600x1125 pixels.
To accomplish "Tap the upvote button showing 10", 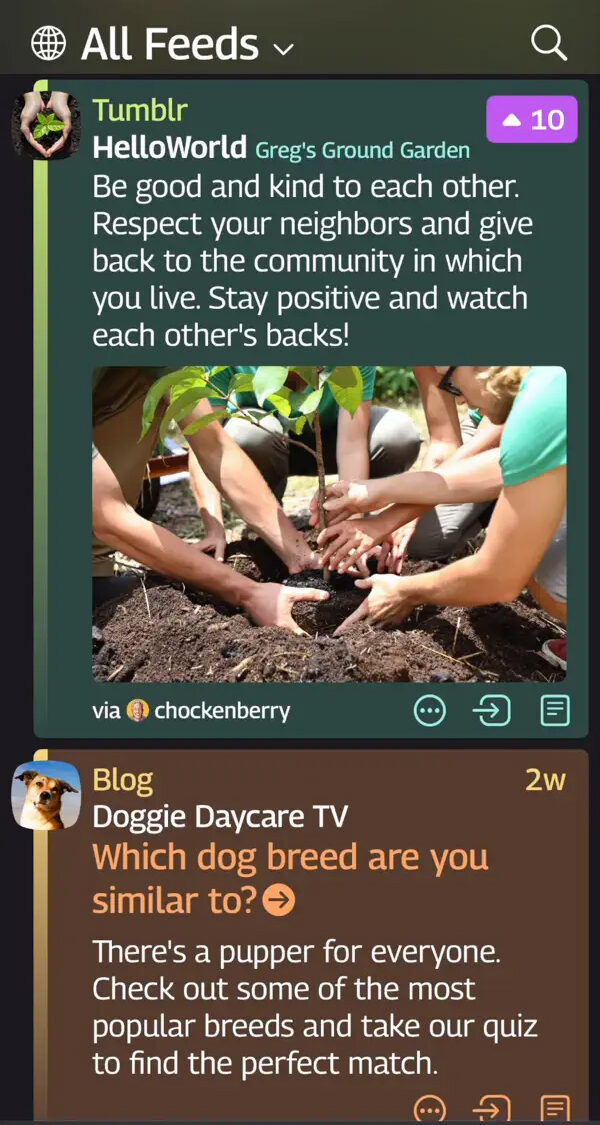I will tap(531, 120).
